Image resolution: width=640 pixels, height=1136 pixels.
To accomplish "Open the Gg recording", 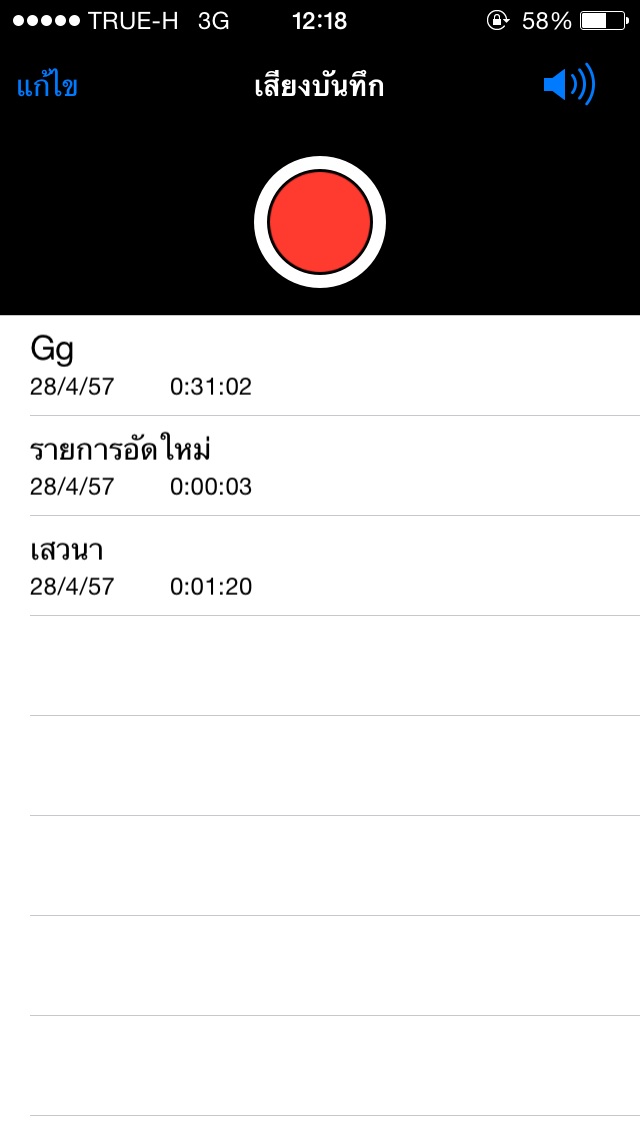I will [320, 366].
